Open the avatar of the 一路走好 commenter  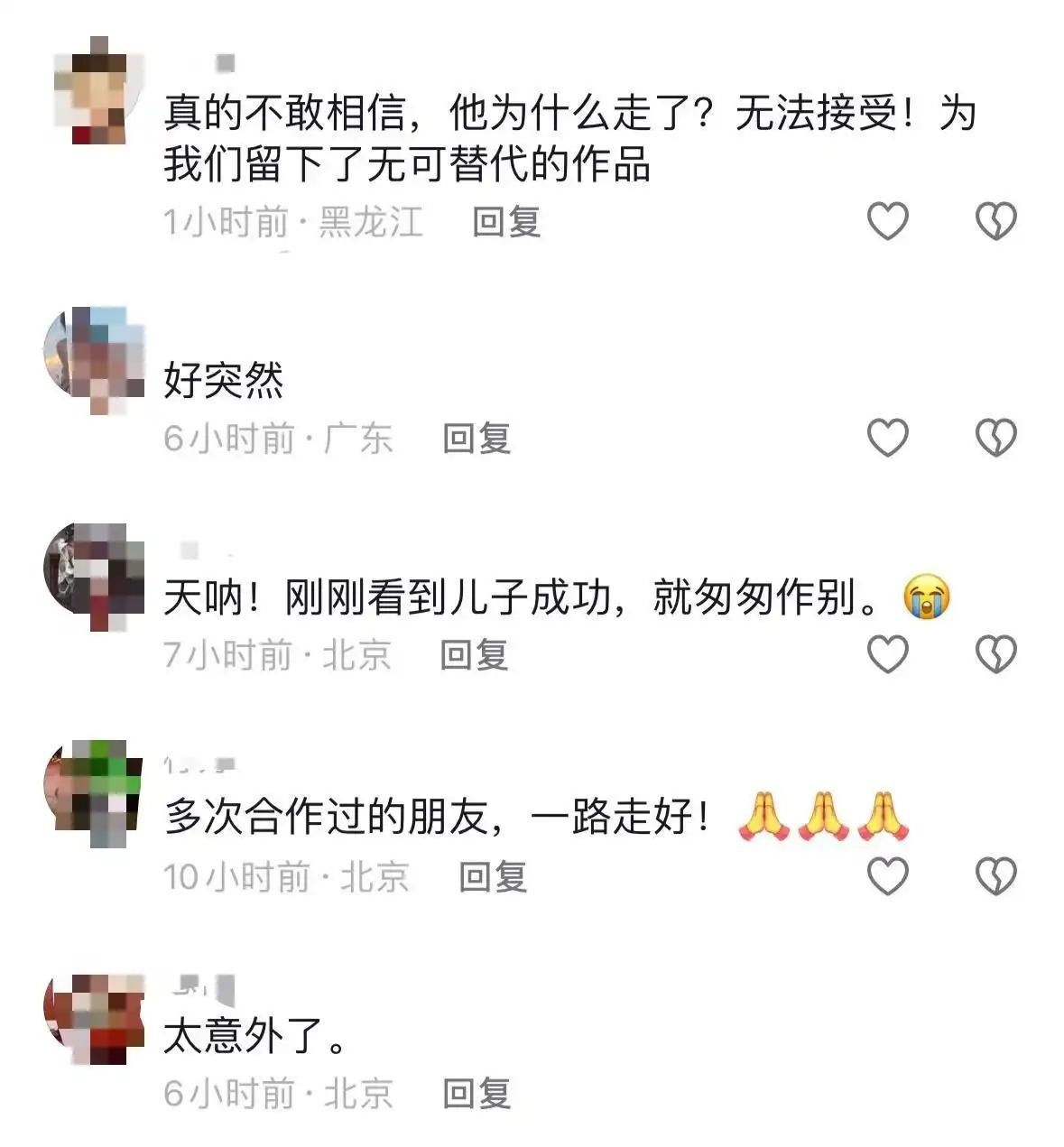[95, 791]
